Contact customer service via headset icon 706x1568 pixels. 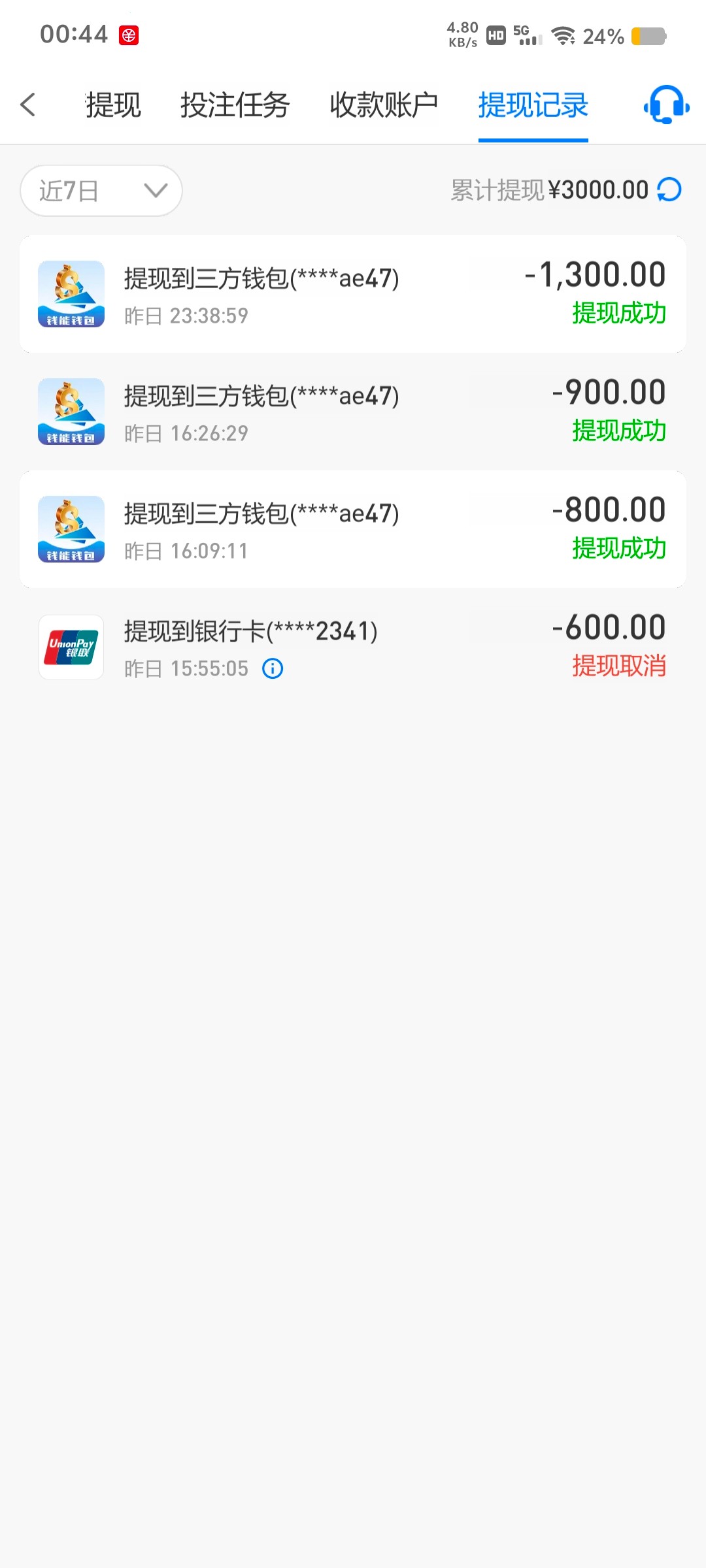point(666,105)
